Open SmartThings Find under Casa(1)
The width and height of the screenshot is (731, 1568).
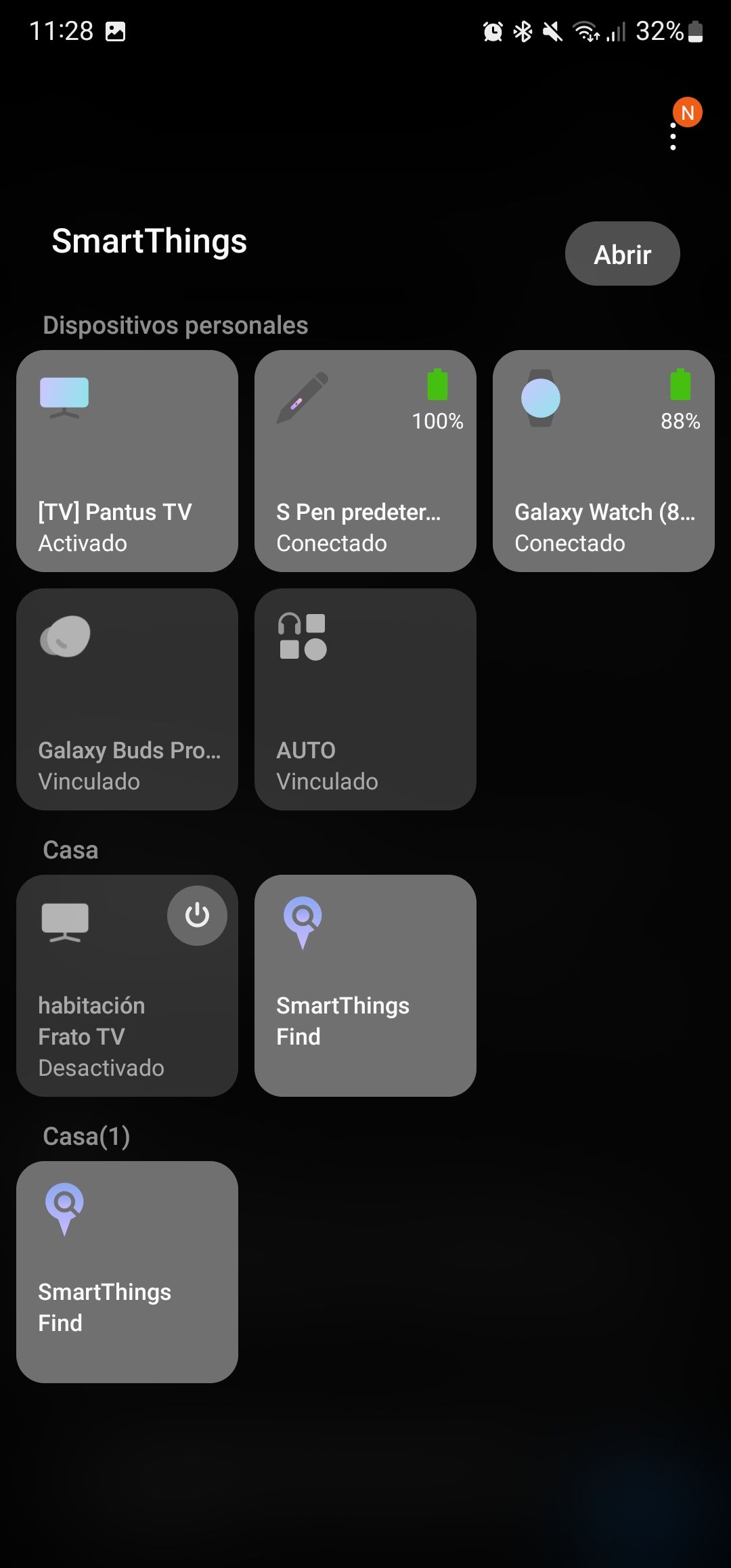tap(127, 1272)
